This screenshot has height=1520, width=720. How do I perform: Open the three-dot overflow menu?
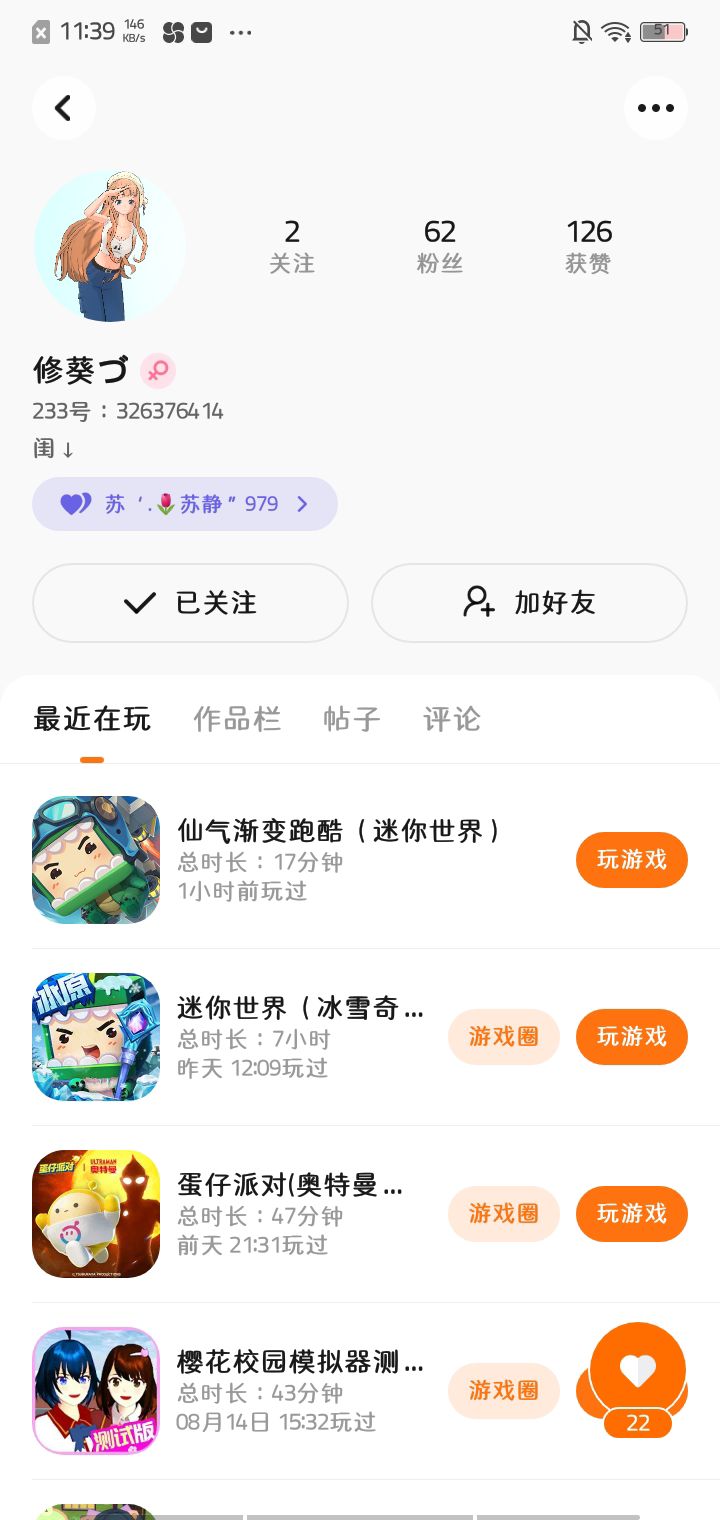[655, 108]
